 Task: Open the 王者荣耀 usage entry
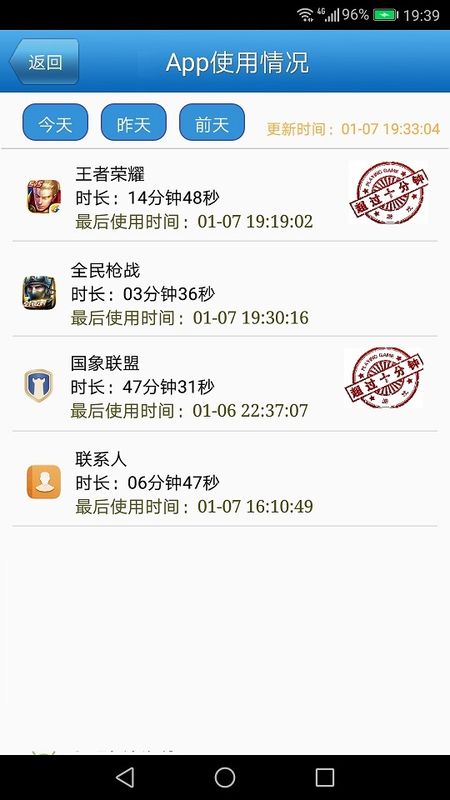click(x=225, y=196)
